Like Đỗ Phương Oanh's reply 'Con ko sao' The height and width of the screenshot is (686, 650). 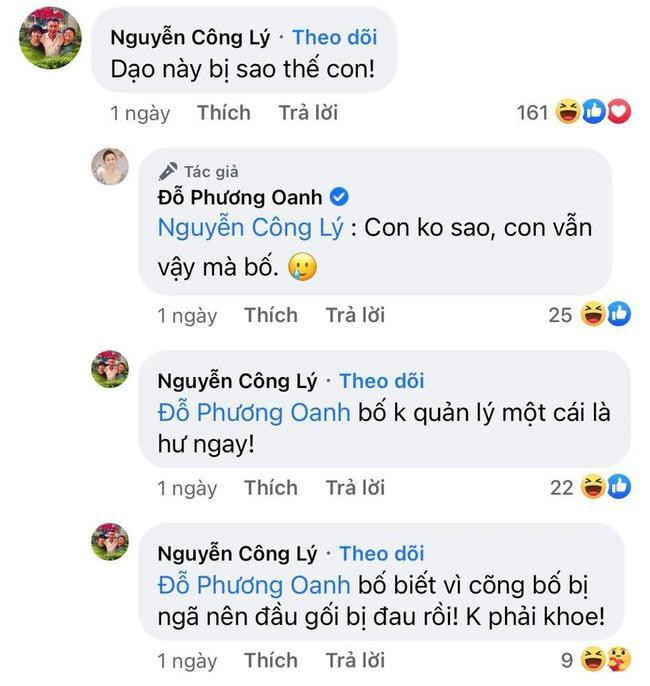[x=271, y=315]
